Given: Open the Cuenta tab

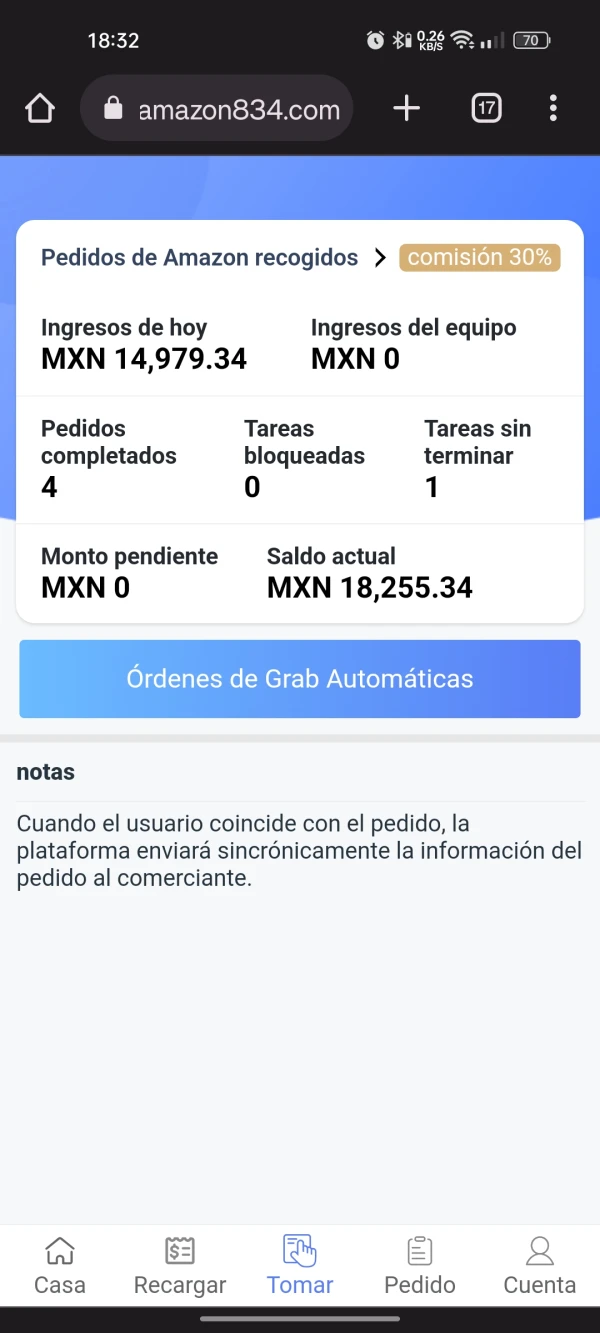Looking at the screenshot, I should click(540, 1265).
